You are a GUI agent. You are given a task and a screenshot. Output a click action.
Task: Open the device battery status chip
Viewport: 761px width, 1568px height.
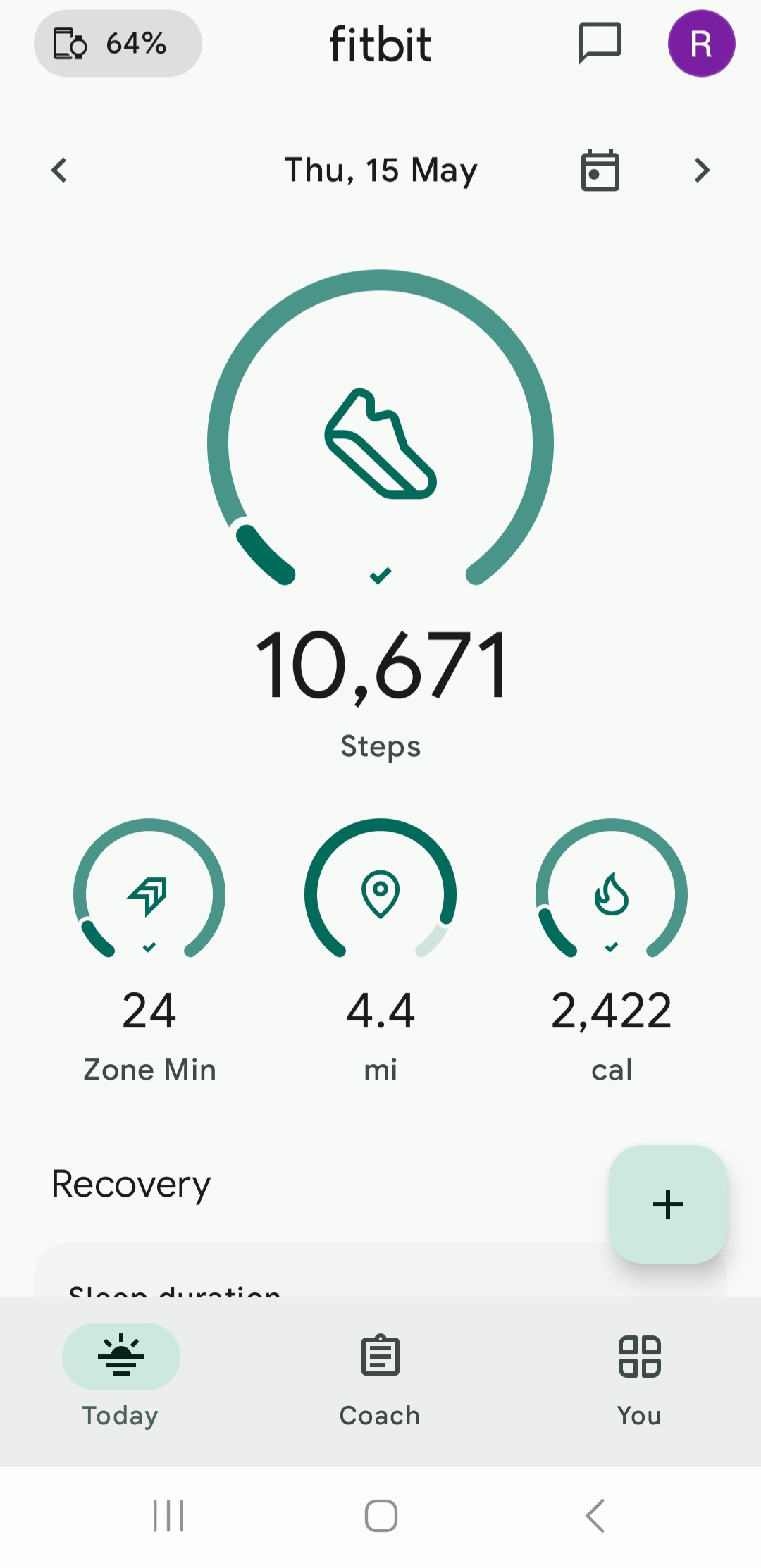click(118, 44)
